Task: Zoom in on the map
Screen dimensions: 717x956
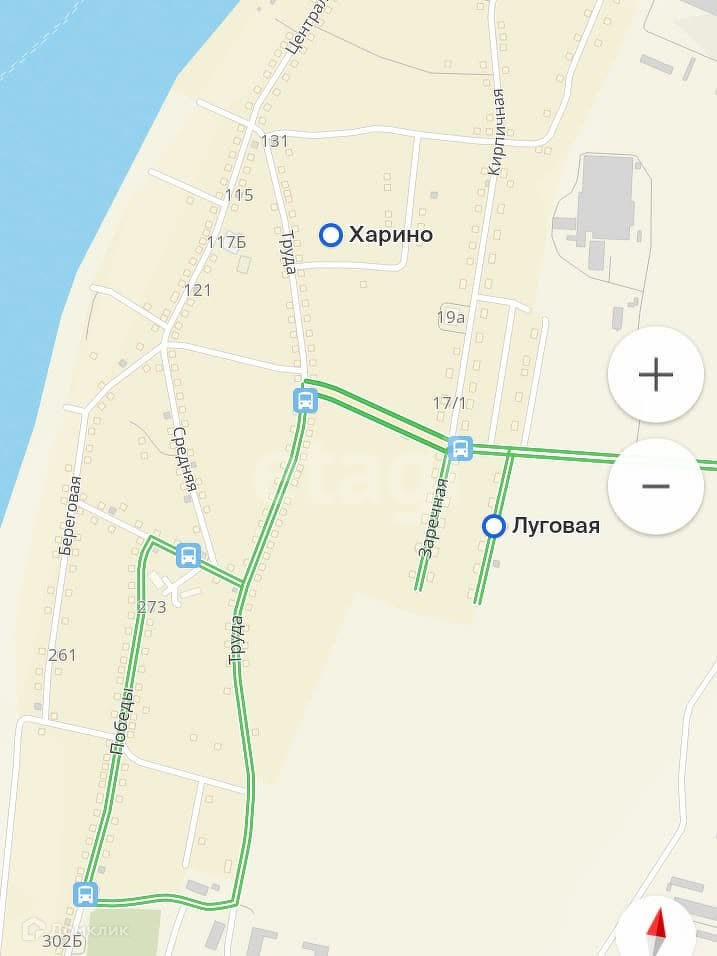Action: click(655, 375)
